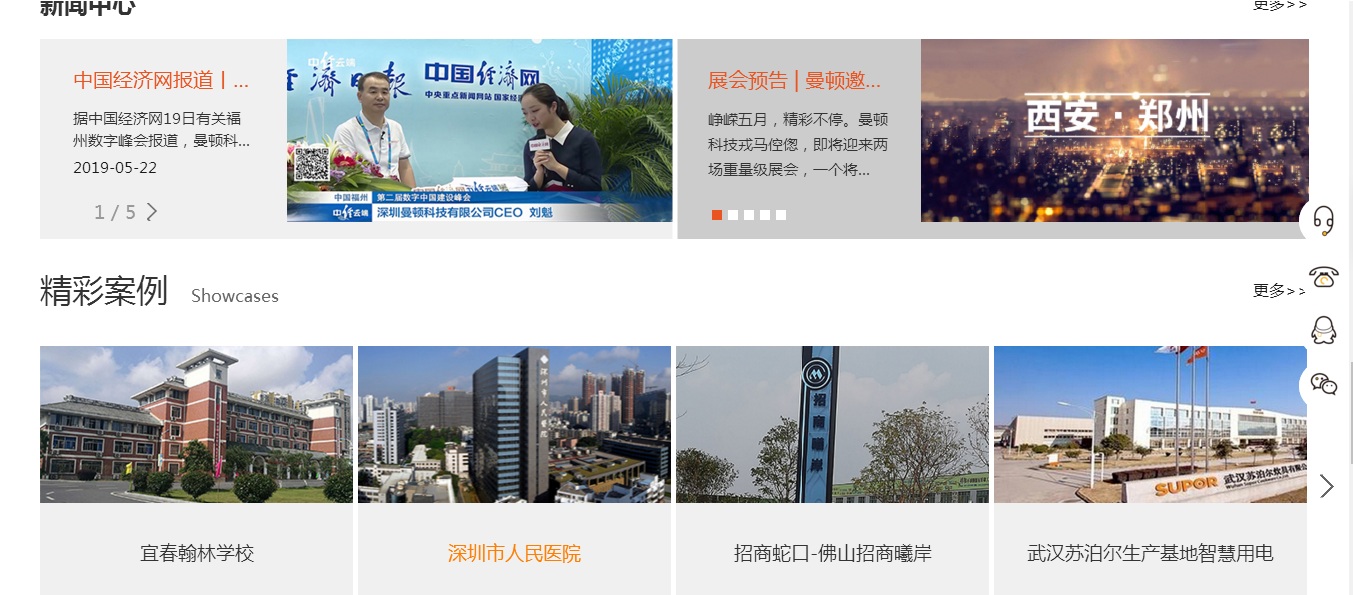This screenshot has width=1353, height=595.
Task: Select the last carousel indicator dot
Action: (781, 215)
